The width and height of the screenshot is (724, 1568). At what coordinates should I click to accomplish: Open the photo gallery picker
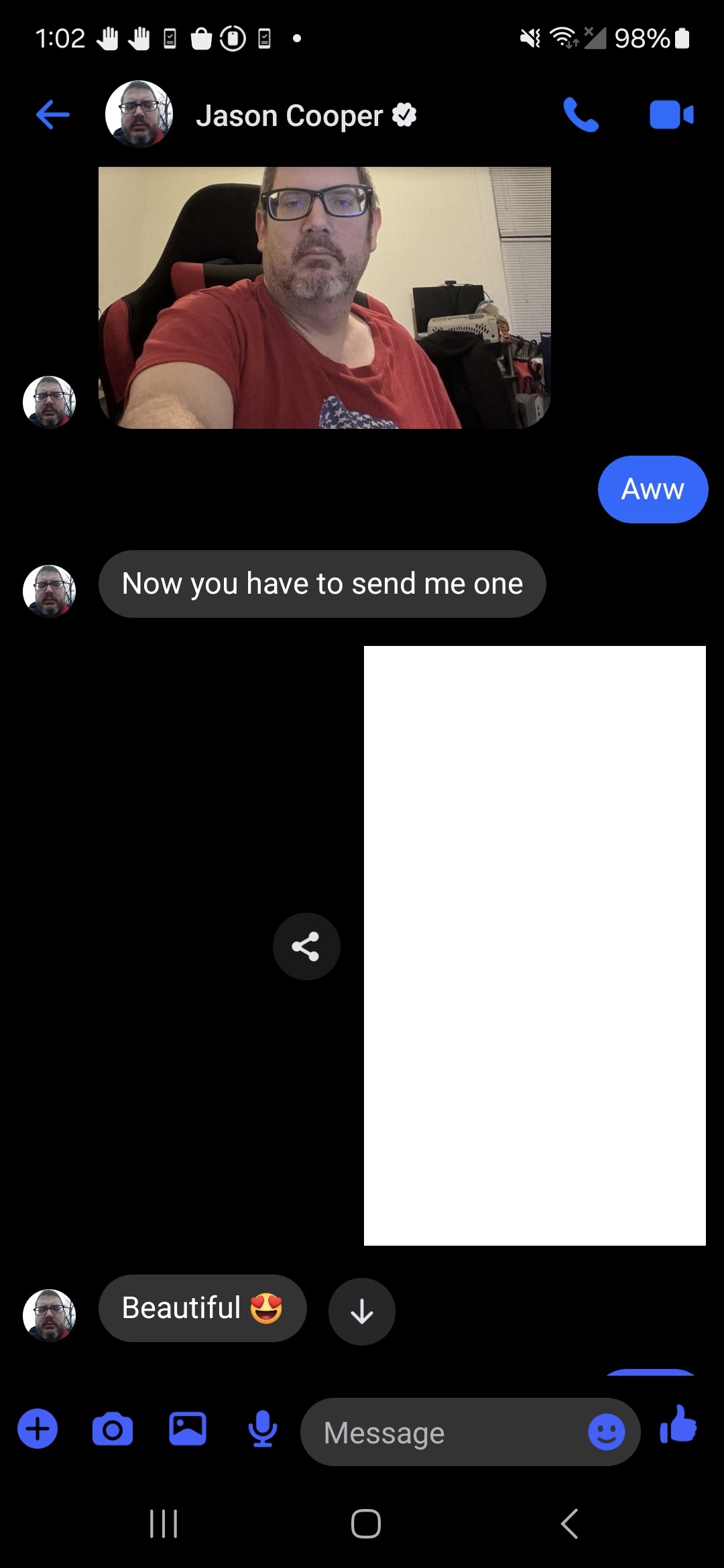coord(188,1429)
